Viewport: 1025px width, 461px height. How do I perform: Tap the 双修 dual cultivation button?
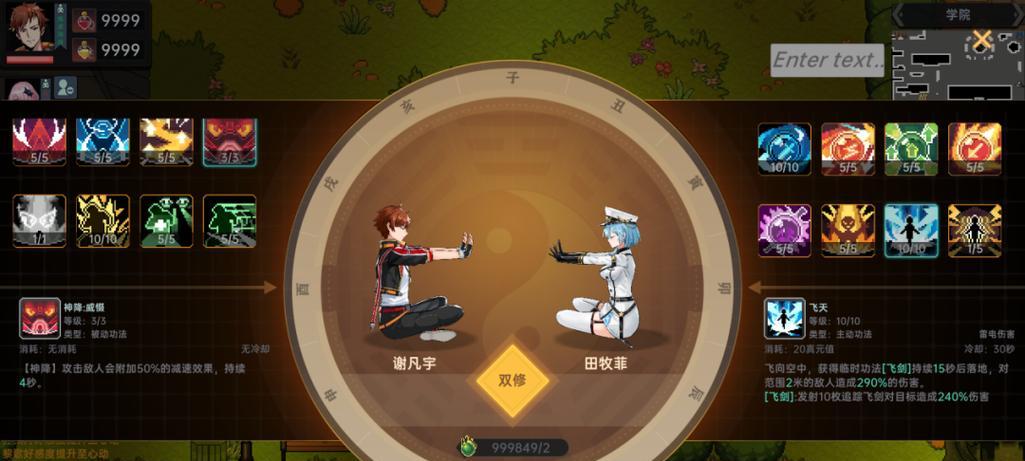(512, 381)
